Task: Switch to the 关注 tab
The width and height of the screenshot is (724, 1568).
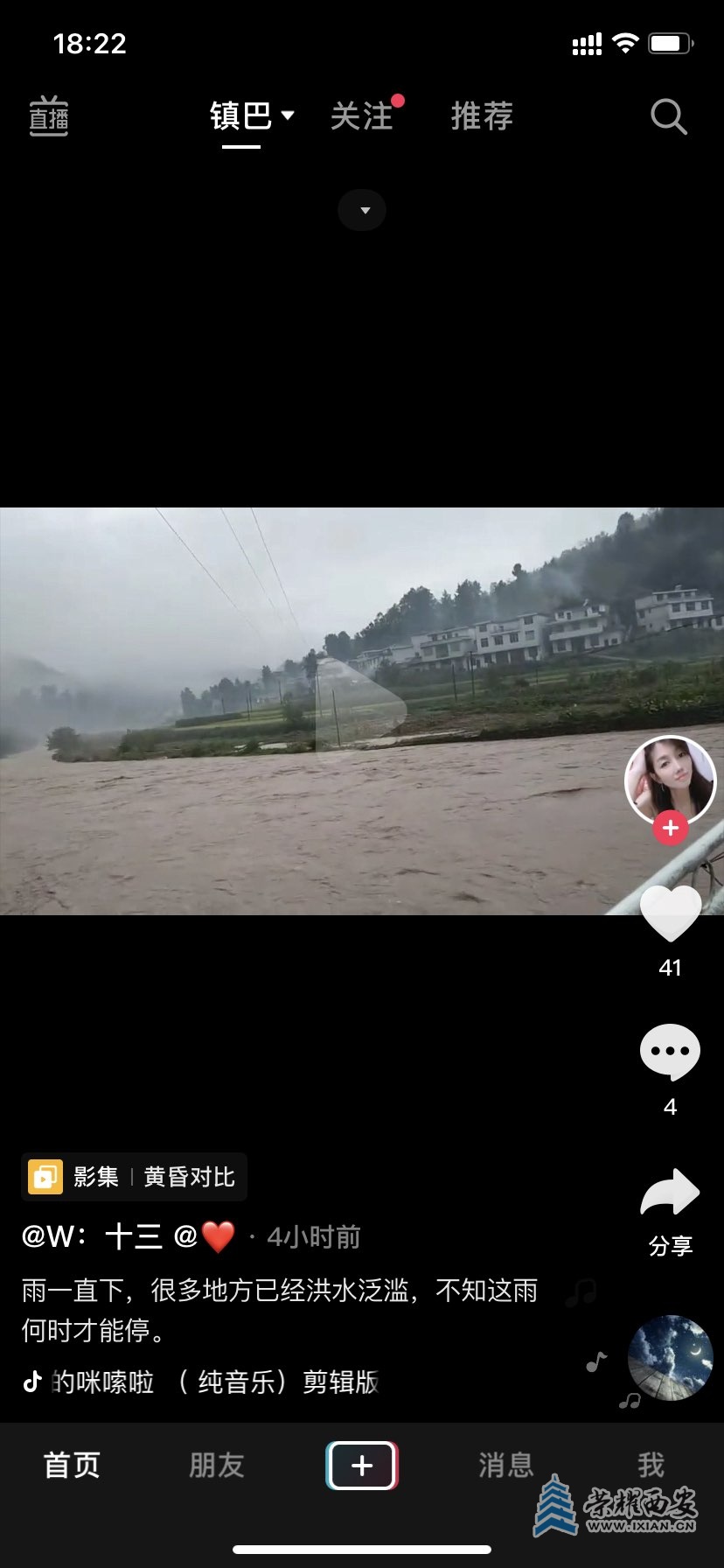Action: pos(362,116)
